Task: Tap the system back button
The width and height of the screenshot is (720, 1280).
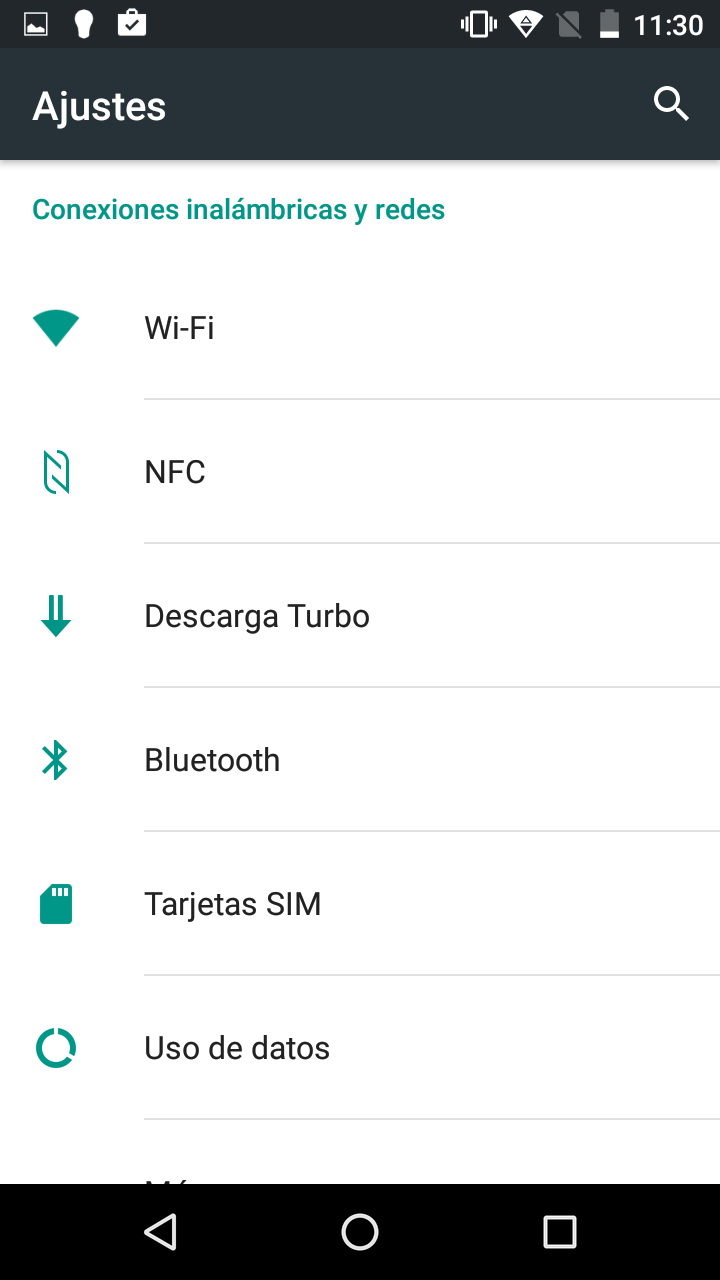Action: (160, 1232)
